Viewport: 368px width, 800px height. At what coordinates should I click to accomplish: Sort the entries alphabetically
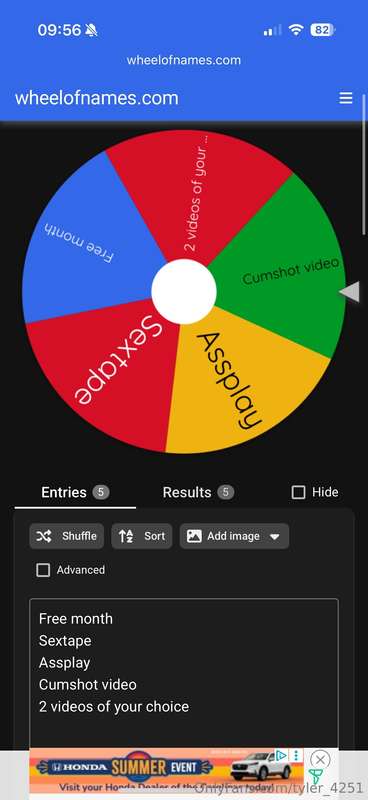[x=142, y=536]
